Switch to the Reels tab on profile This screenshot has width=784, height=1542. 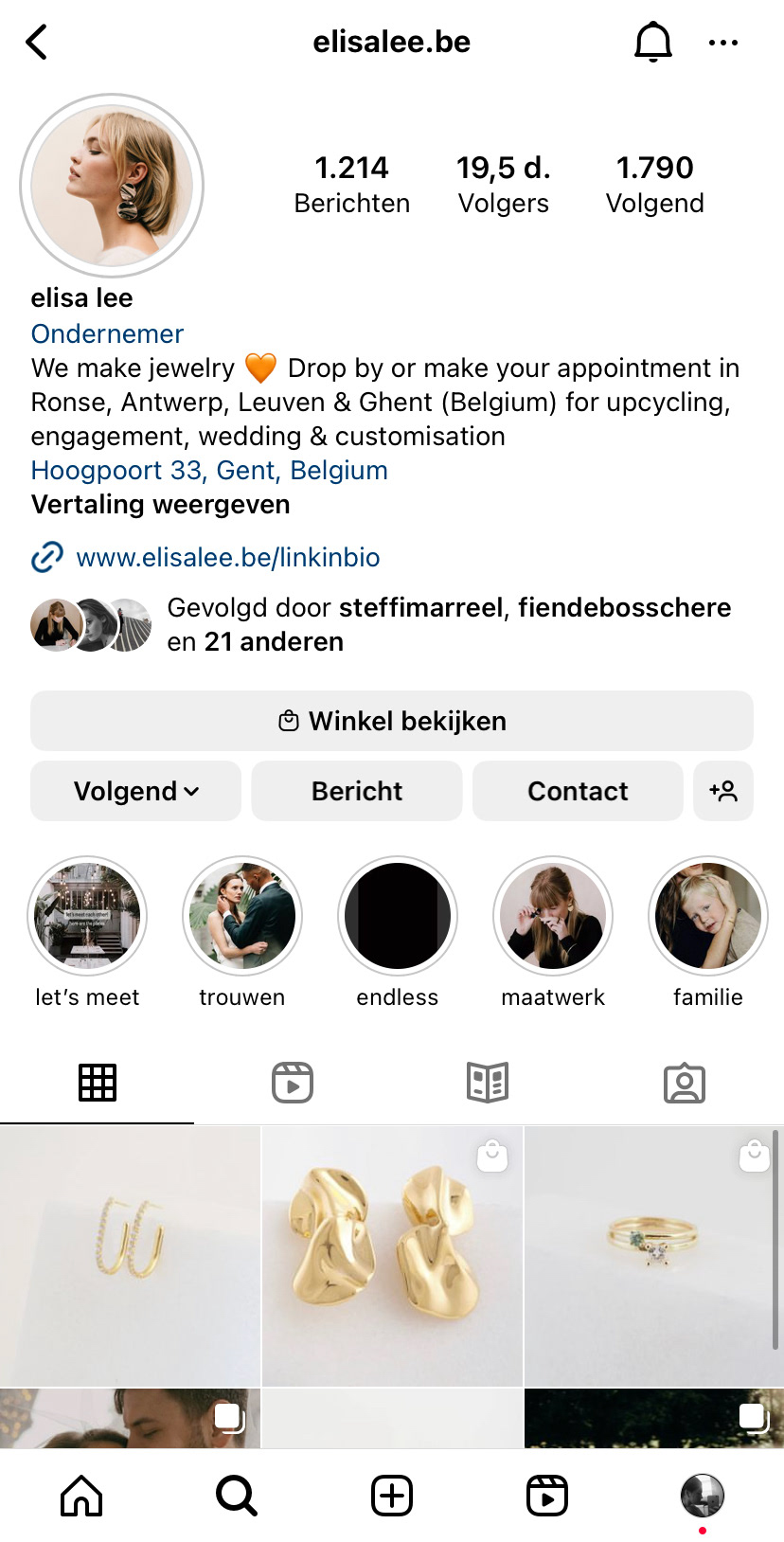click(x=293, y=1083)
